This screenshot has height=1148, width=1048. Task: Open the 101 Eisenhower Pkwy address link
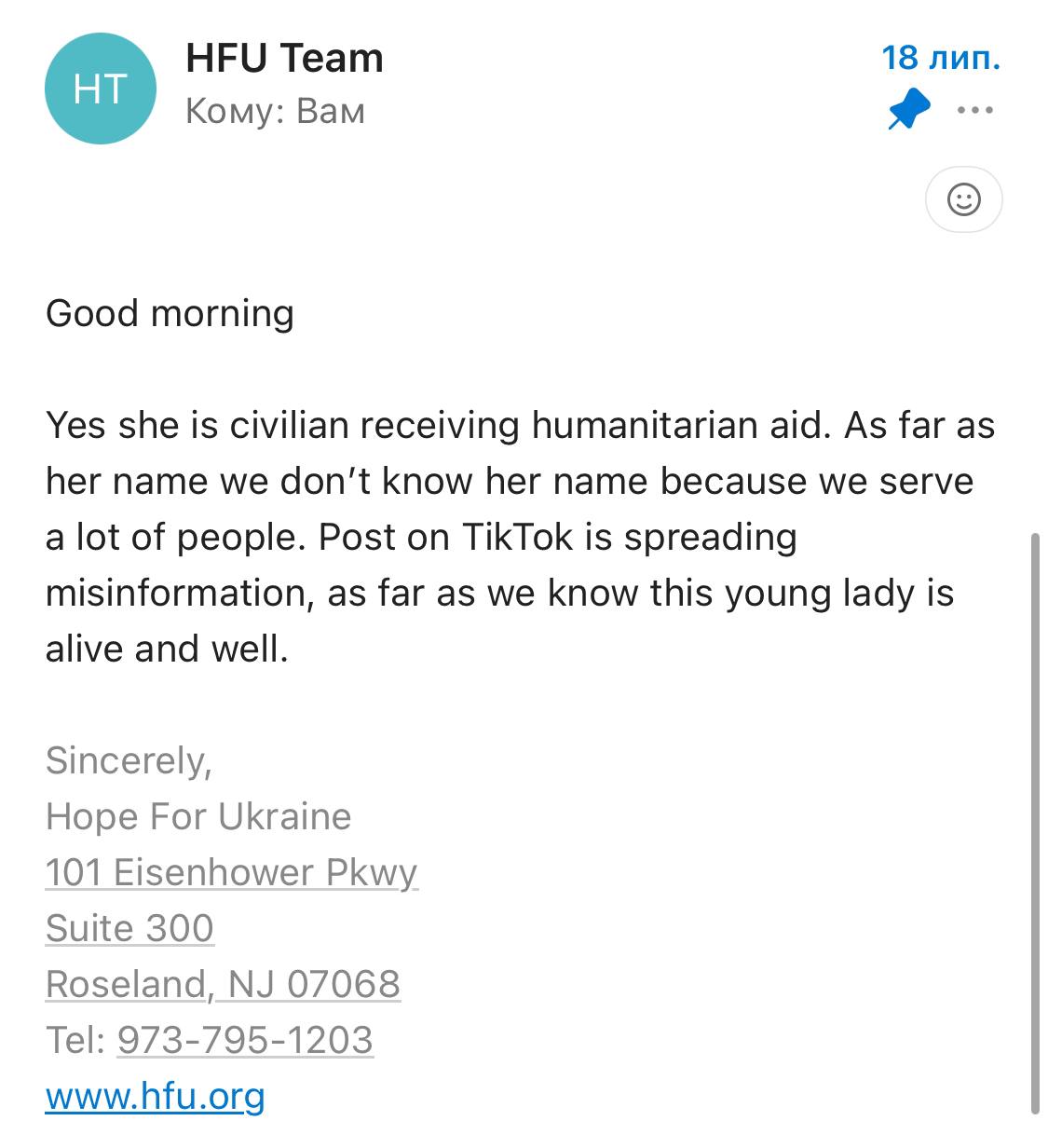[231, 872]
